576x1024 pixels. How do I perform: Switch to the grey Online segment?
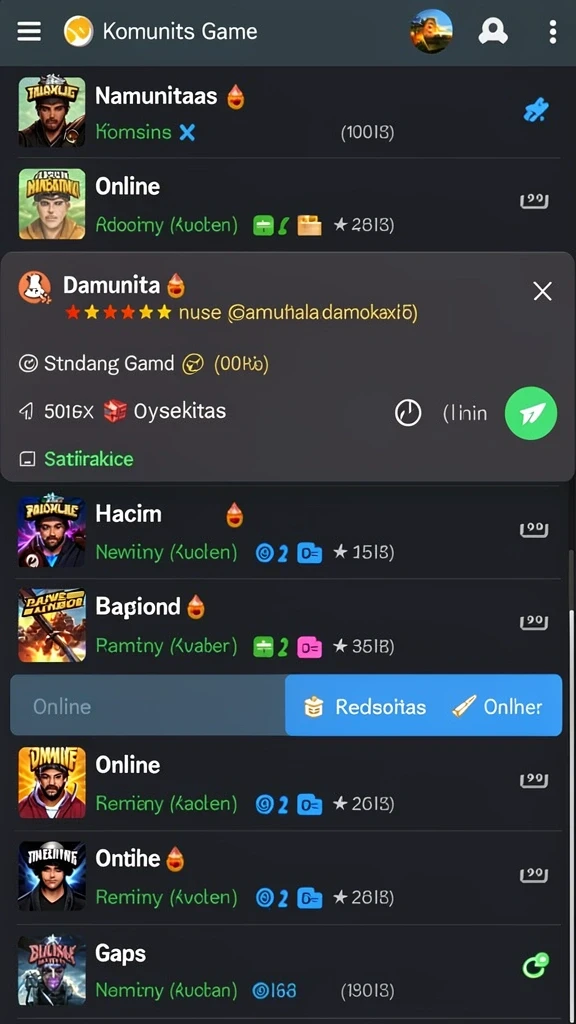pyautogui.click(x=148, y=706)
